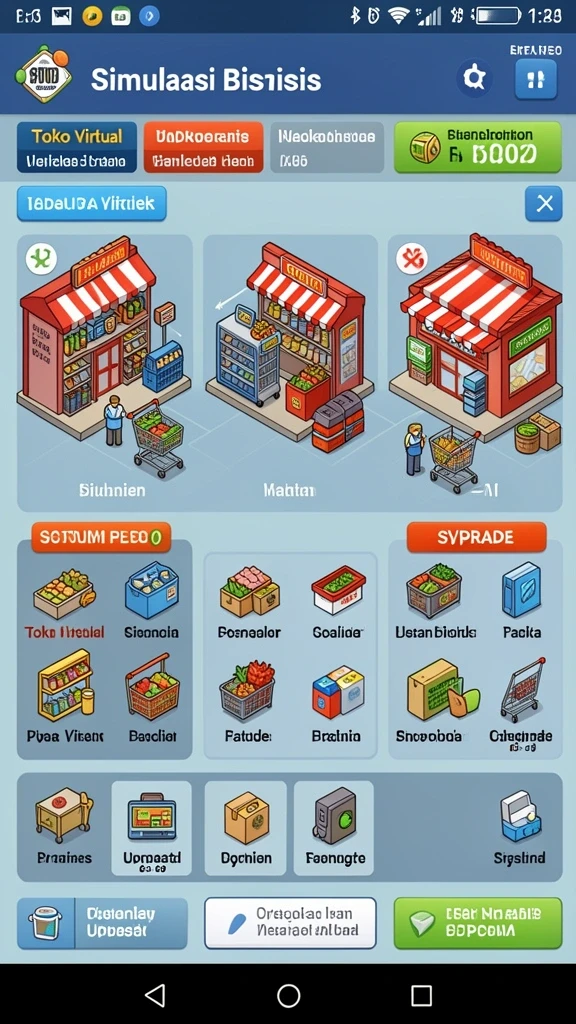Select the first shop labeled Biuhnien
Screen dimensions: 576x1024
(x=104, y=372)
